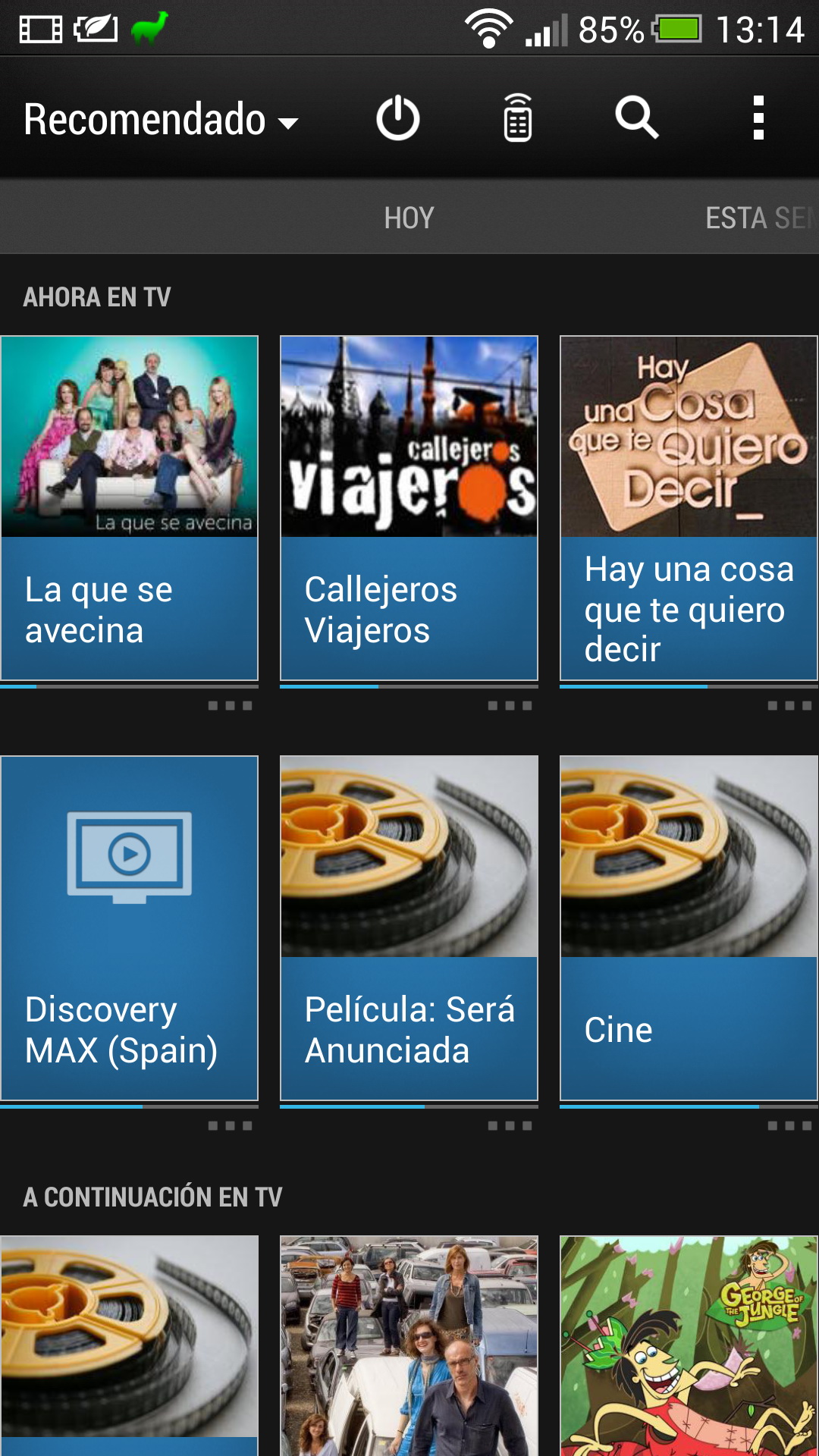Tap the TV power icon
The width and height of the screenshot is (819, 1456).
398,119
